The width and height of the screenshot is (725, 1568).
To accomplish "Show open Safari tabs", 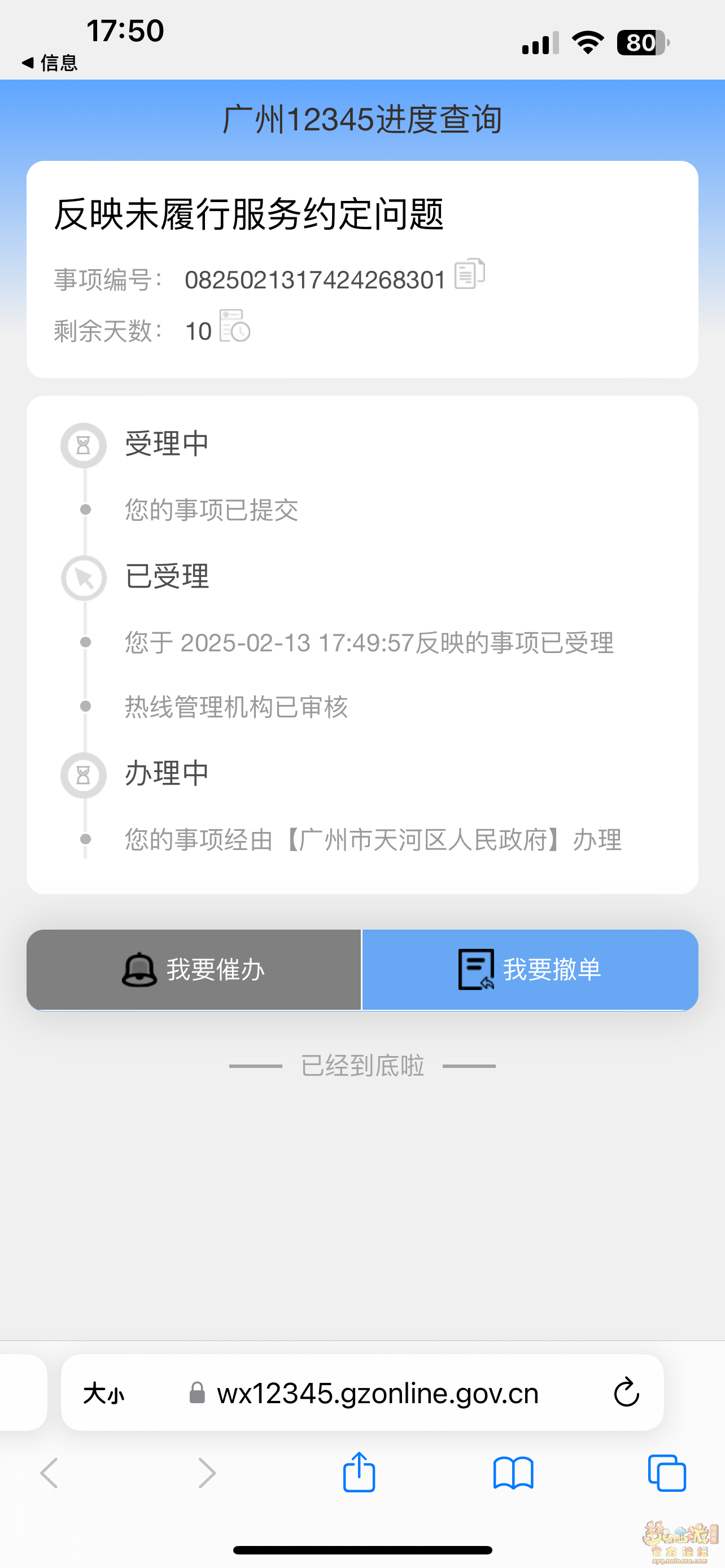I will tap(667, 1473).
